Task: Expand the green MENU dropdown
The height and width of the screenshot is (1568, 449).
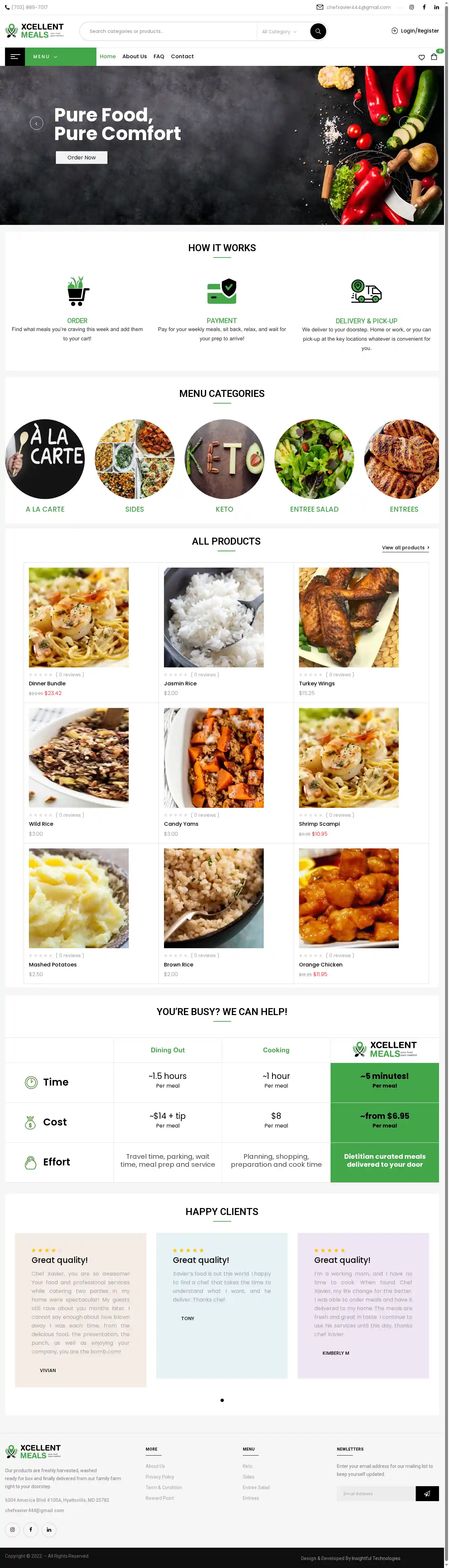Action: pos(46,57)
